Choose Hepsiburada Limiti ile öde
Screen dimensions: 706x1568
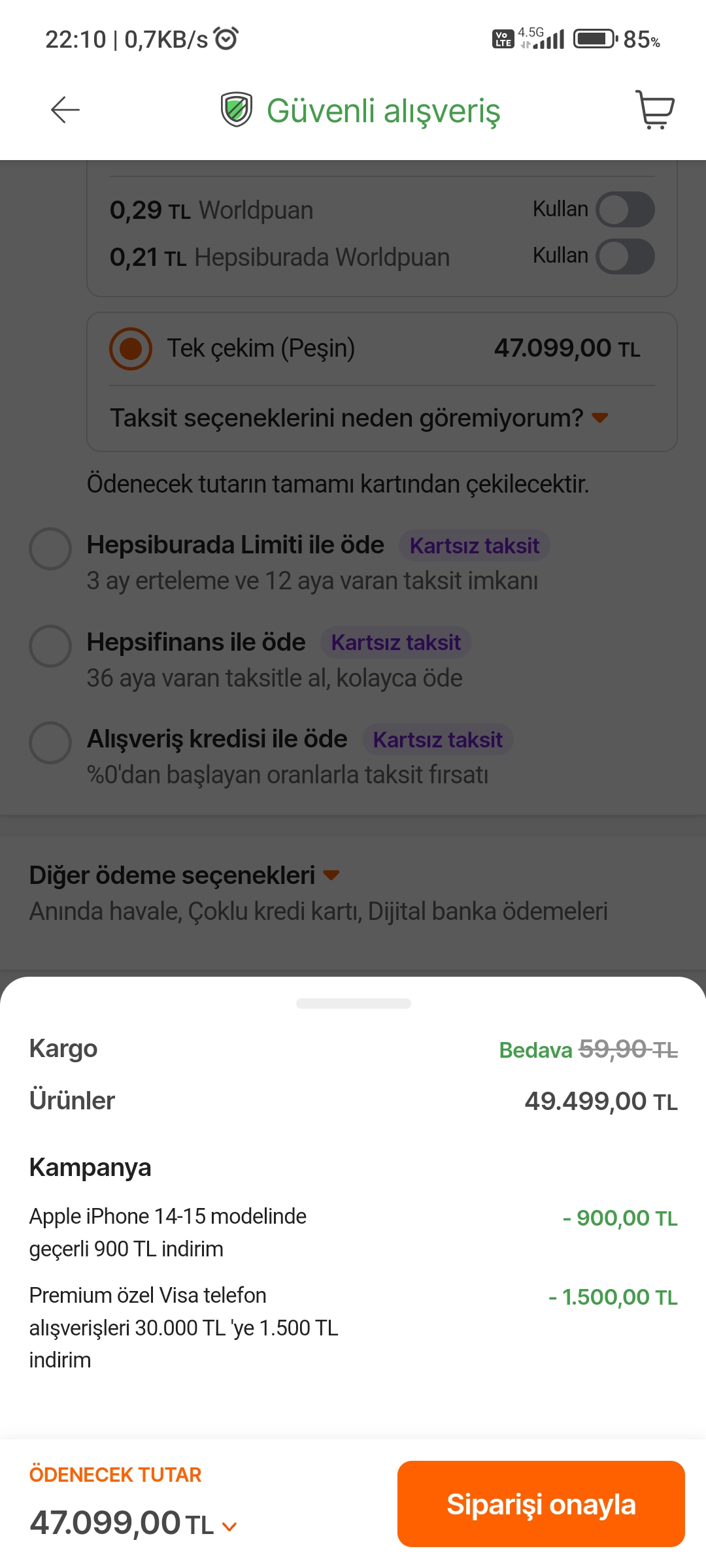(x=50, y=549)
